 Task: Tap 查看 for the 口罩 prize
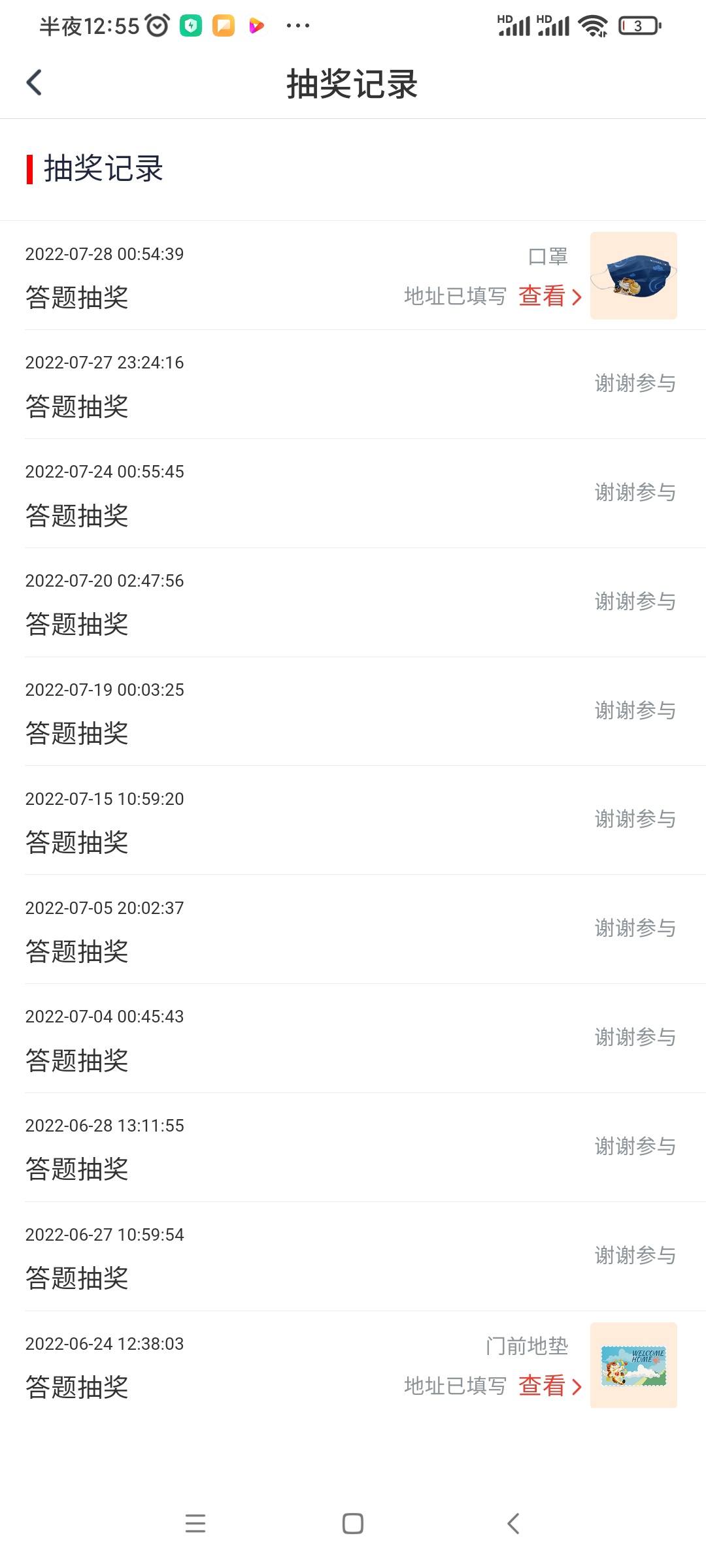[x=550, y=297]
